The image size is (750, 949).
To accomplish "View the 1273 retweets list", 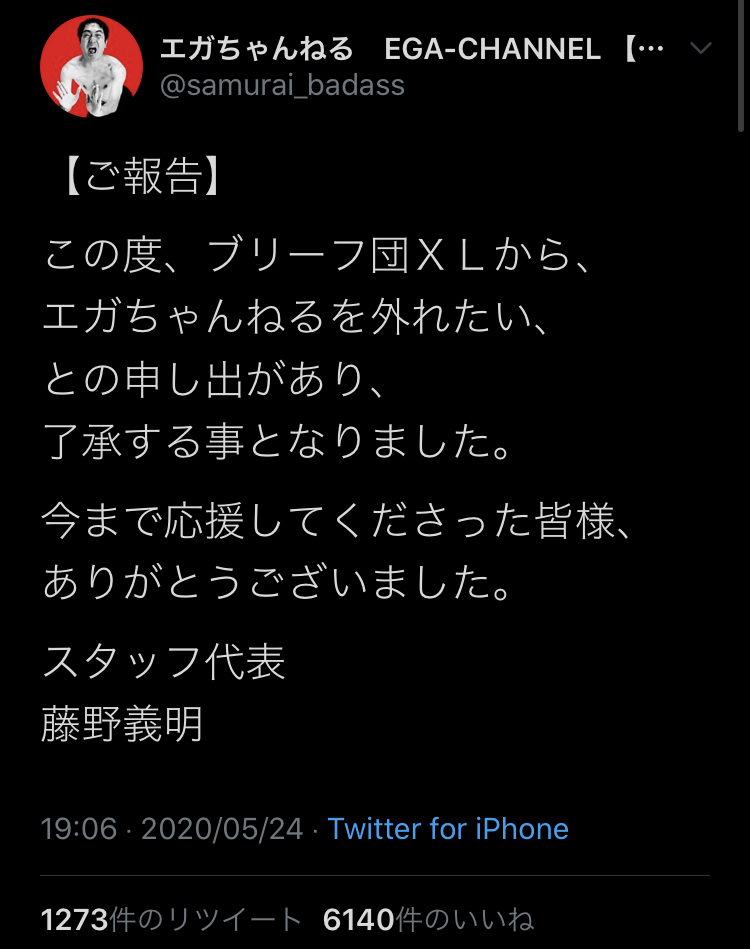I will coord(171,919).
